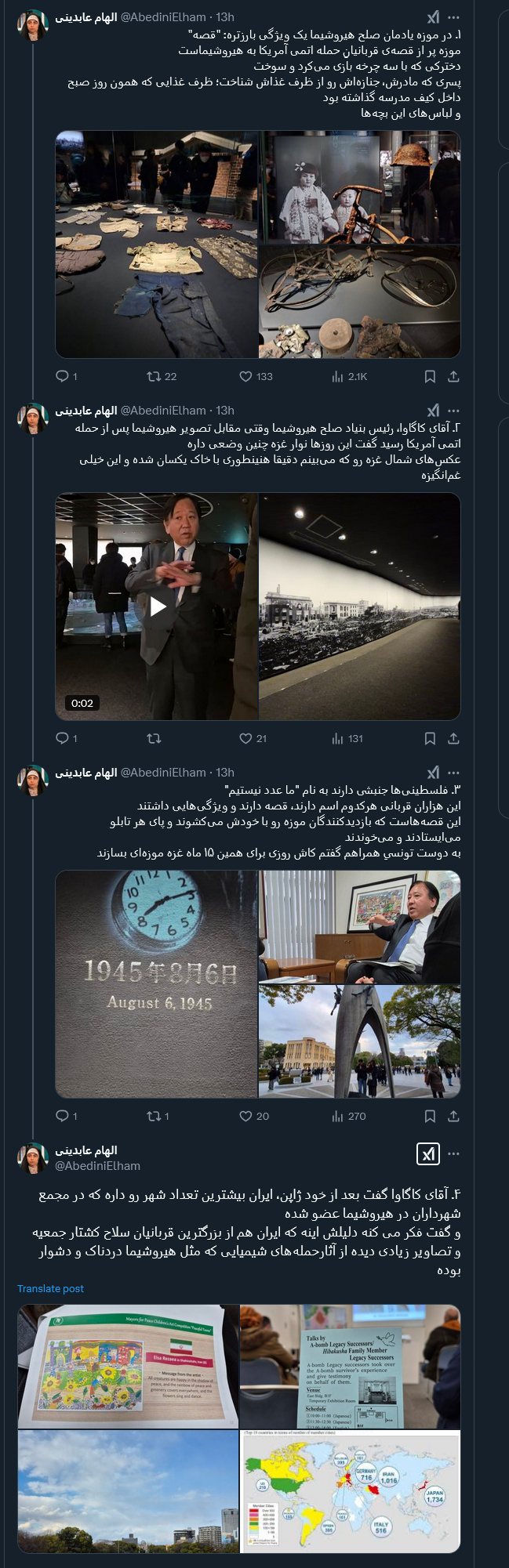Open Grok icon on the fourth post
This screenshot has width=509, height=1568.
click(427, 1154)
